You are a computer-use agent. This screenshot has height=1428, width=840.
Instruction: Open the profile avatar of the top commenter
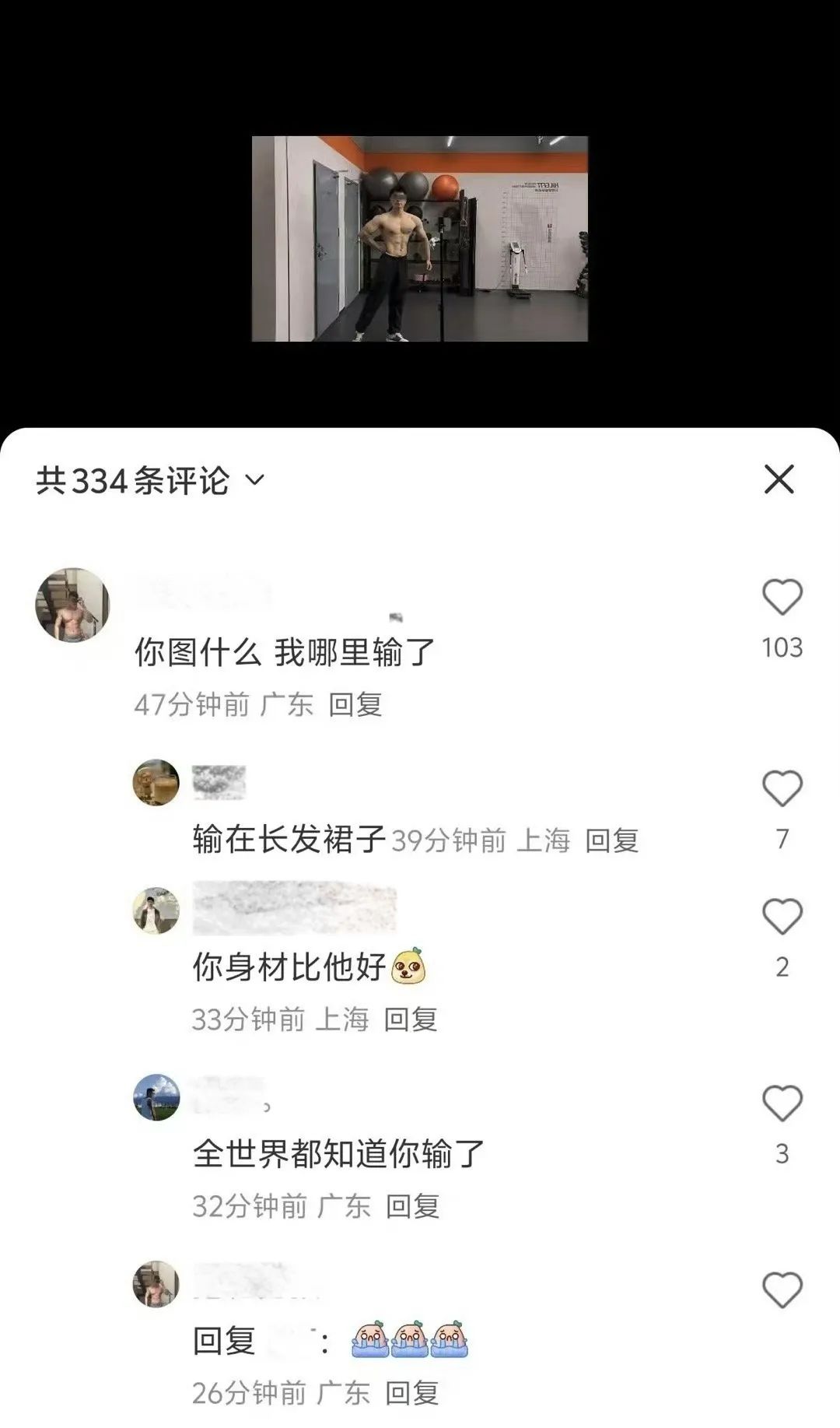[x=72, y=605]
